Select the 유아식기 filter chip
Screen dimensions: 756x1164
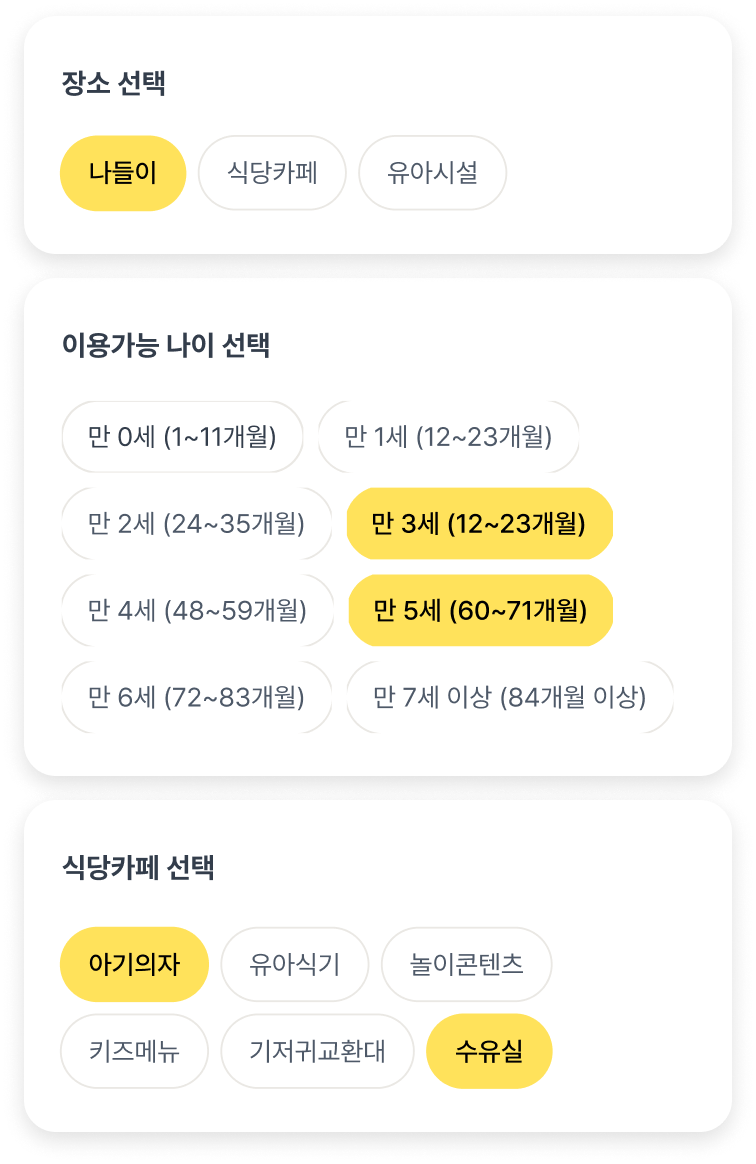pos(294,964)
